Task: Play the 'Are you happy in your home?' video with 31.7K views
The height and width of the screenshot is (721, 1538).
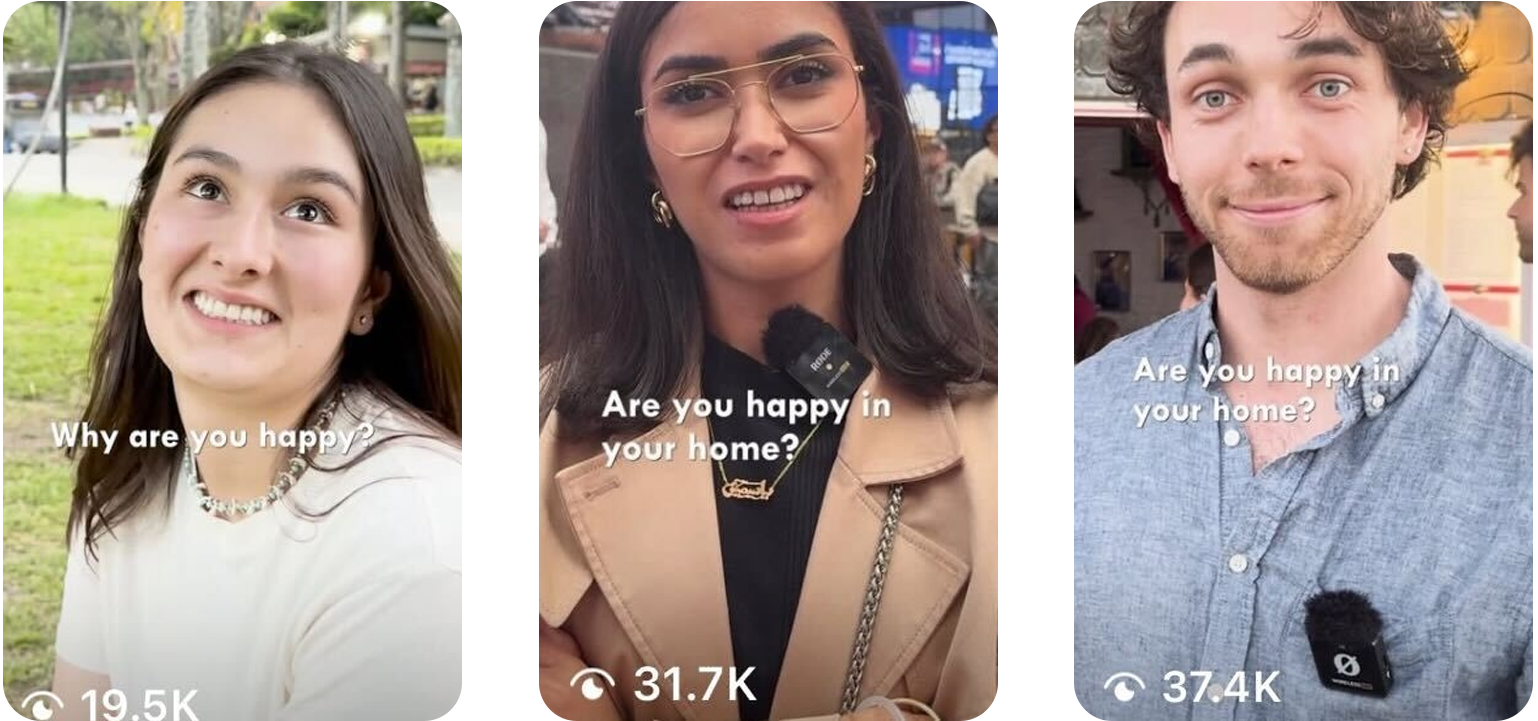Action: point(768,360)
